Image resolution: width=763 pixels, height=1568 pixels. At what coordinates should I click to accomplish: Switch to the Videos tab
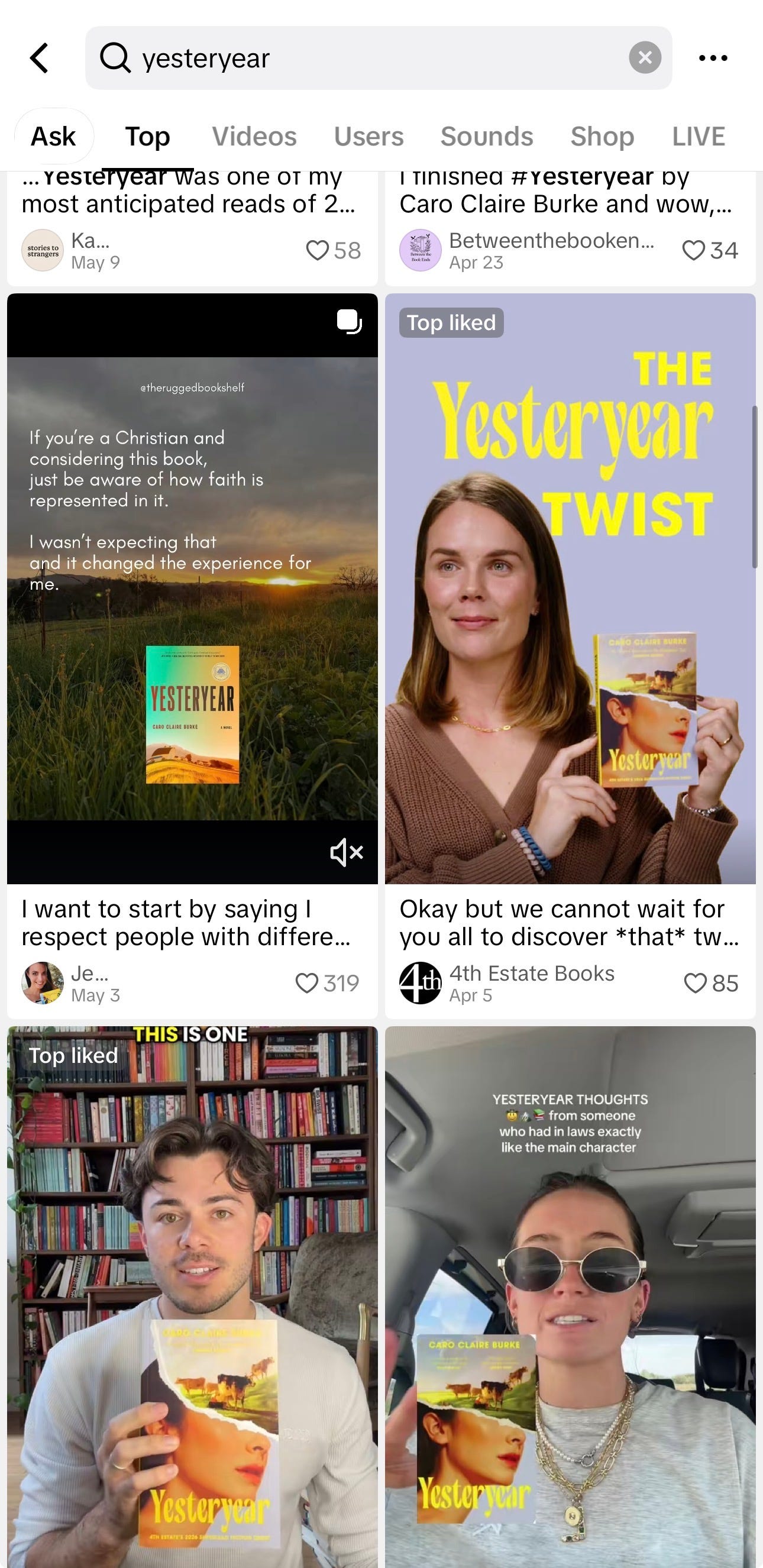(x=254, y=137)
